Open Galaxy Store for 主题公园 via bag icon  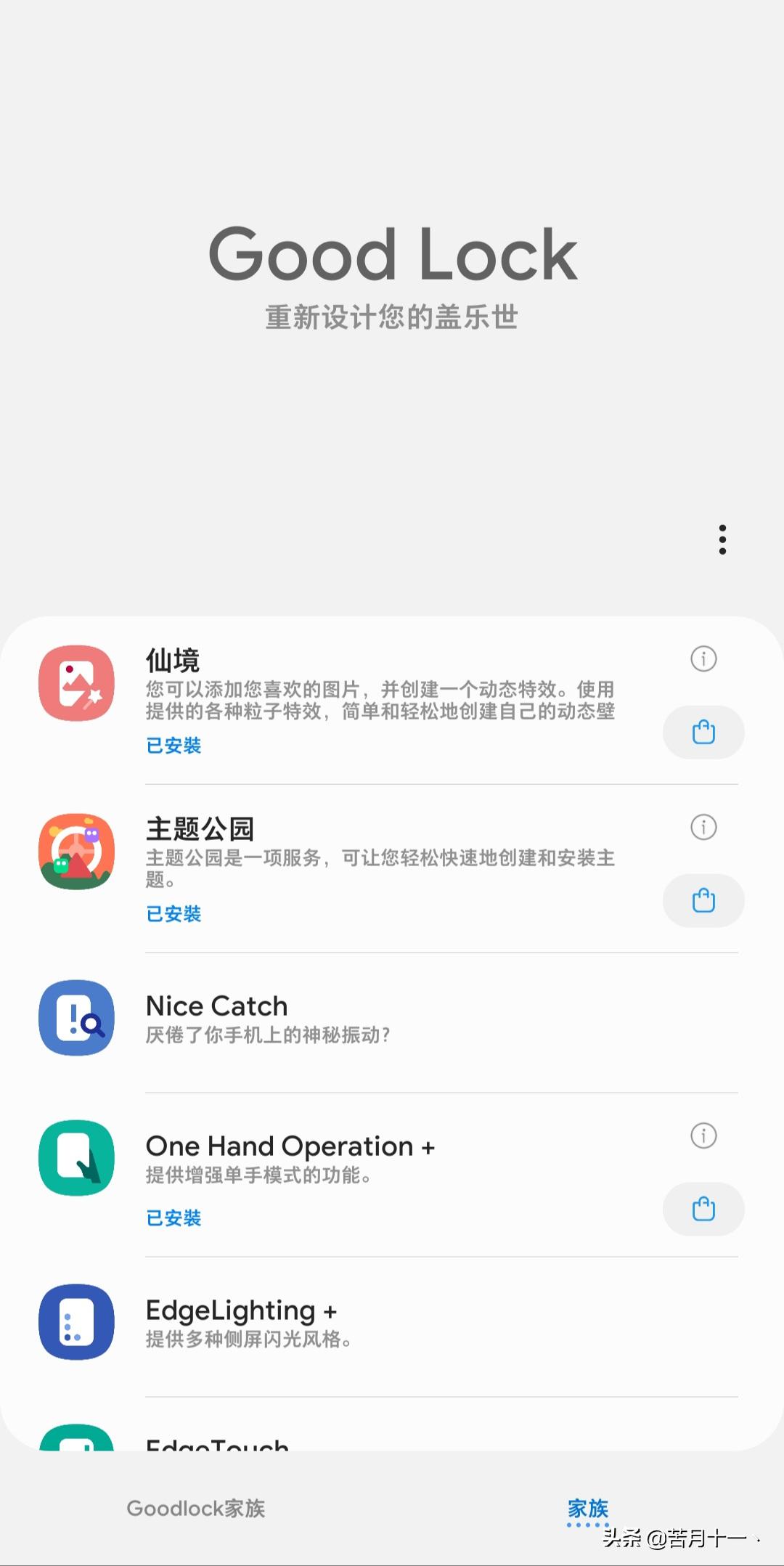(703, 900)
